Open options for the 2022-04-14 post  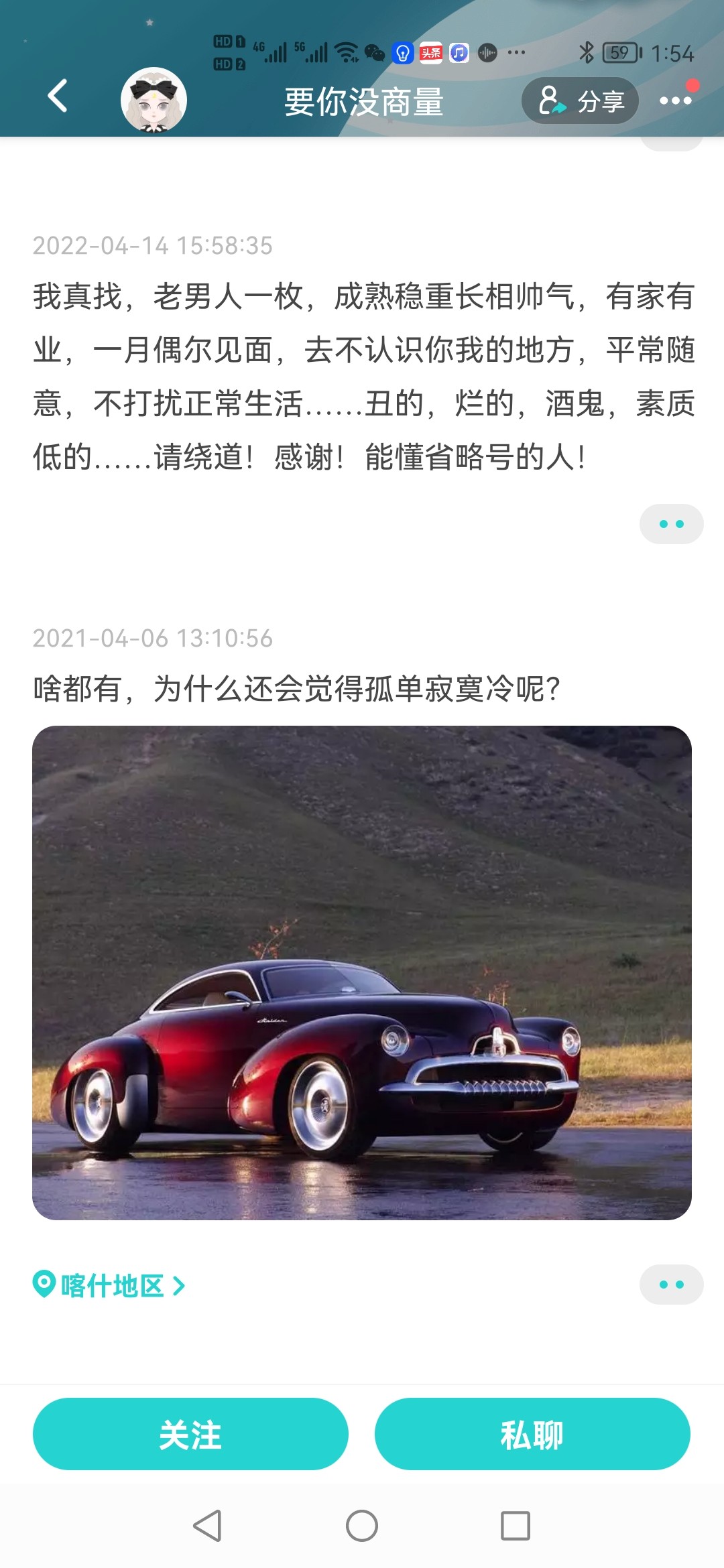pos(671,524)
